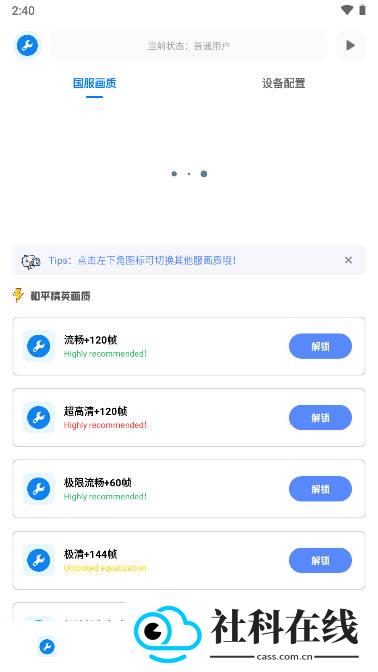
Task: Select the 国服画质 tab
Action: pos(94,83)
